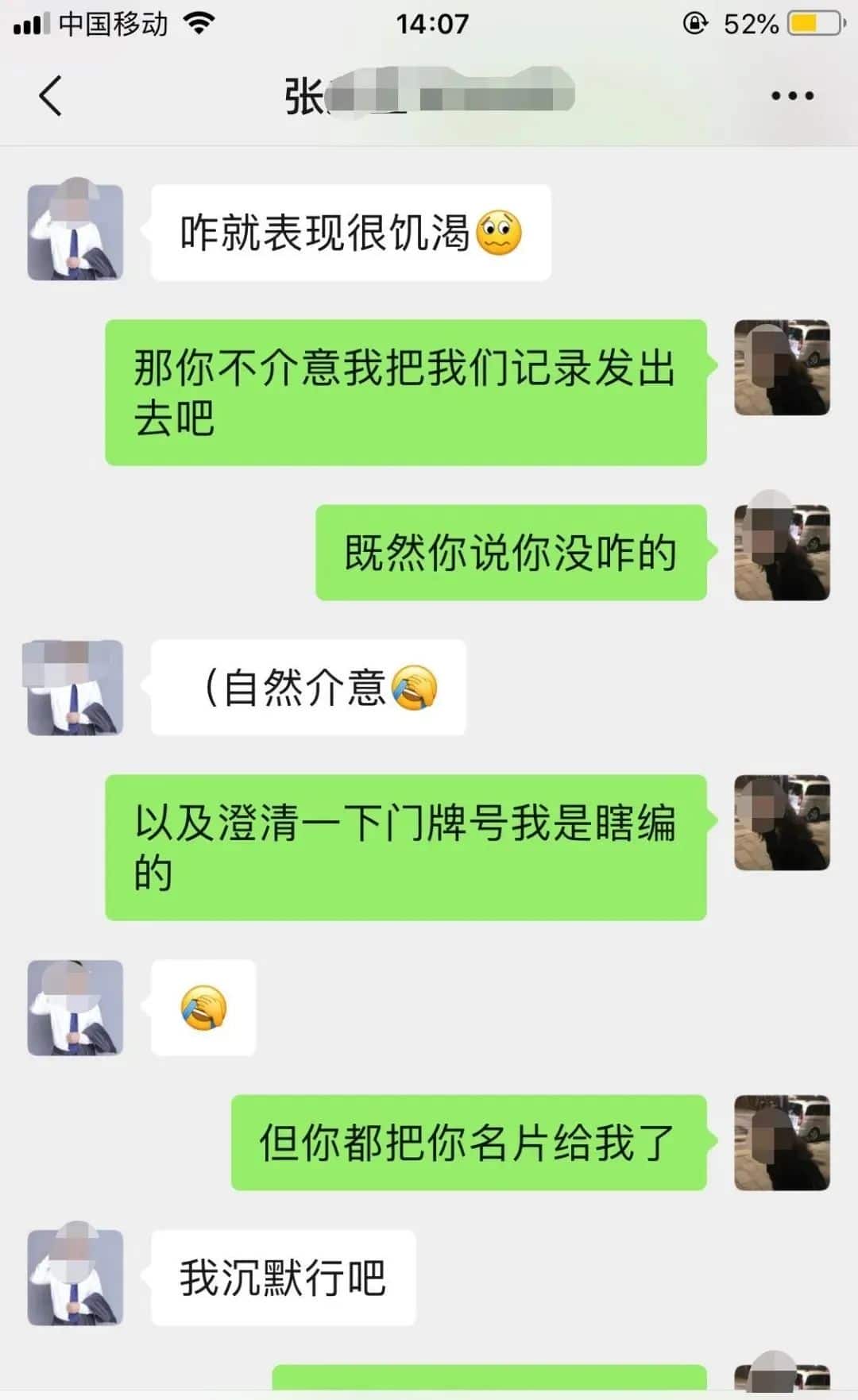Open the chat overflow menu
Viewport: 858px width, 1400px height.
coord(792,96)
